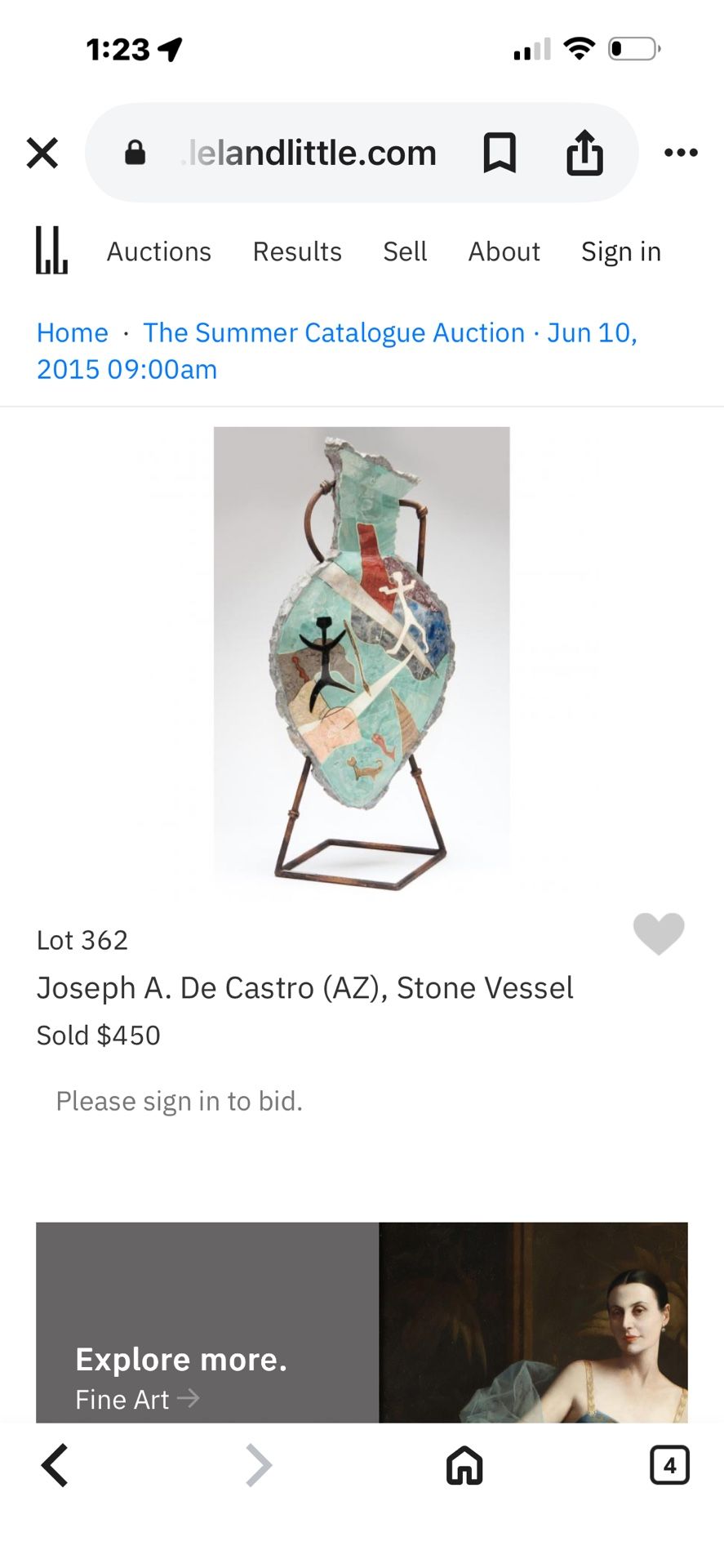Follow the Home breadcrumb link
This screenshot has height=1568, width=724.
click(x=73, y=332)
